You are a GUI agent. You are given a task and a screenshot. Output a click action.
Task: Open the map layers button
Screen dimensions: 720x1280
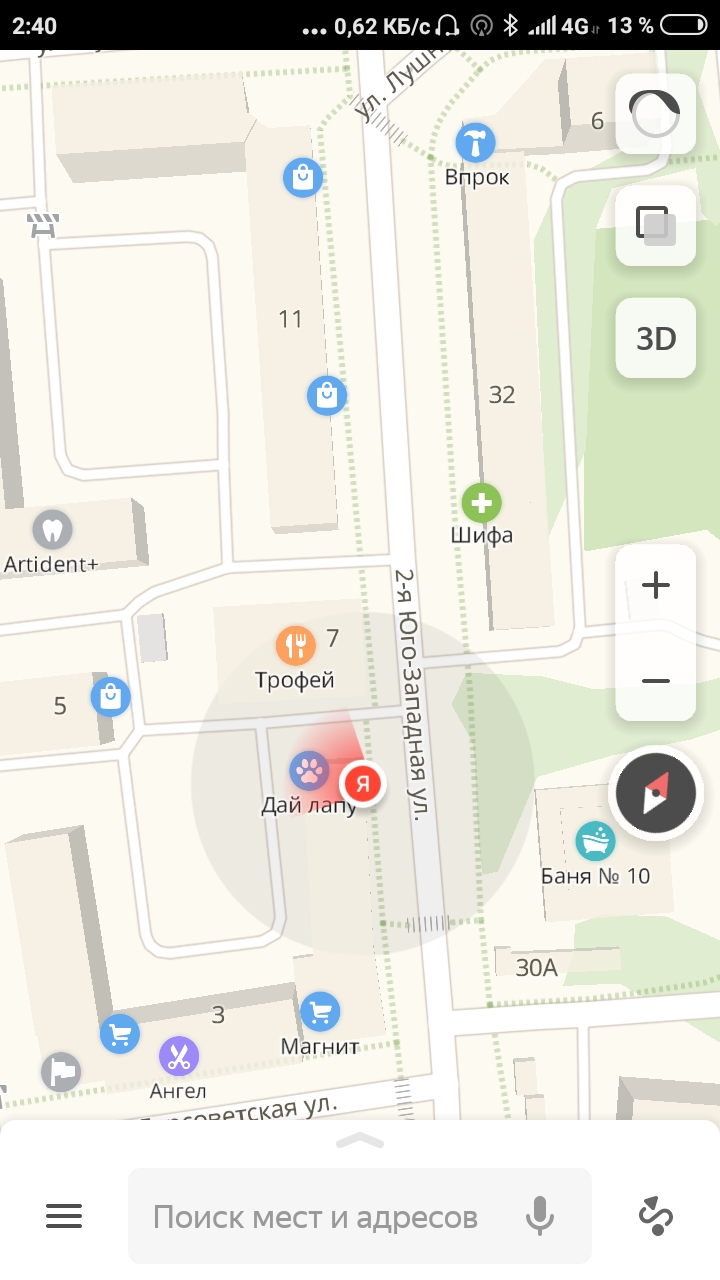[x=655, y=225]
